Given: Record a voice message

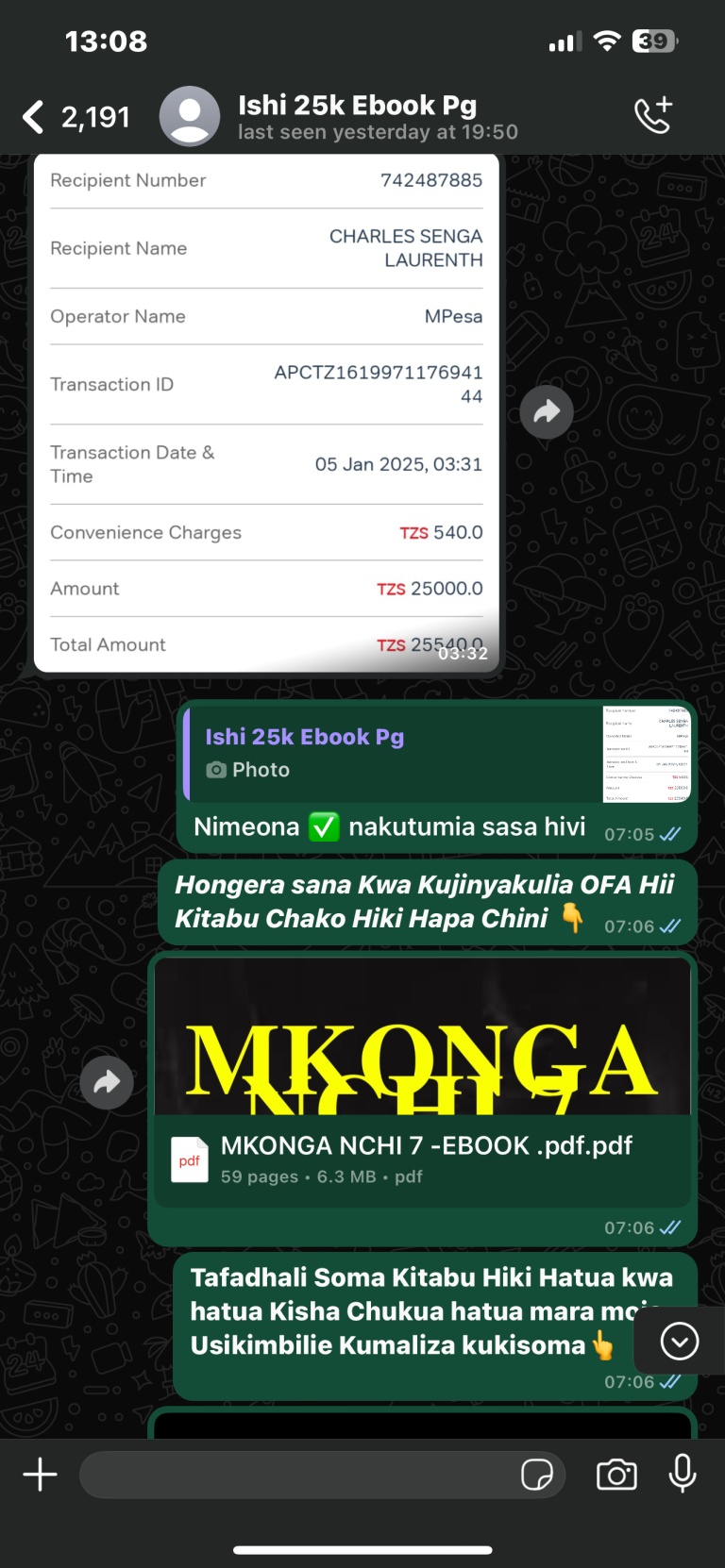Looking at the screenshot, I should (683, 1475).
